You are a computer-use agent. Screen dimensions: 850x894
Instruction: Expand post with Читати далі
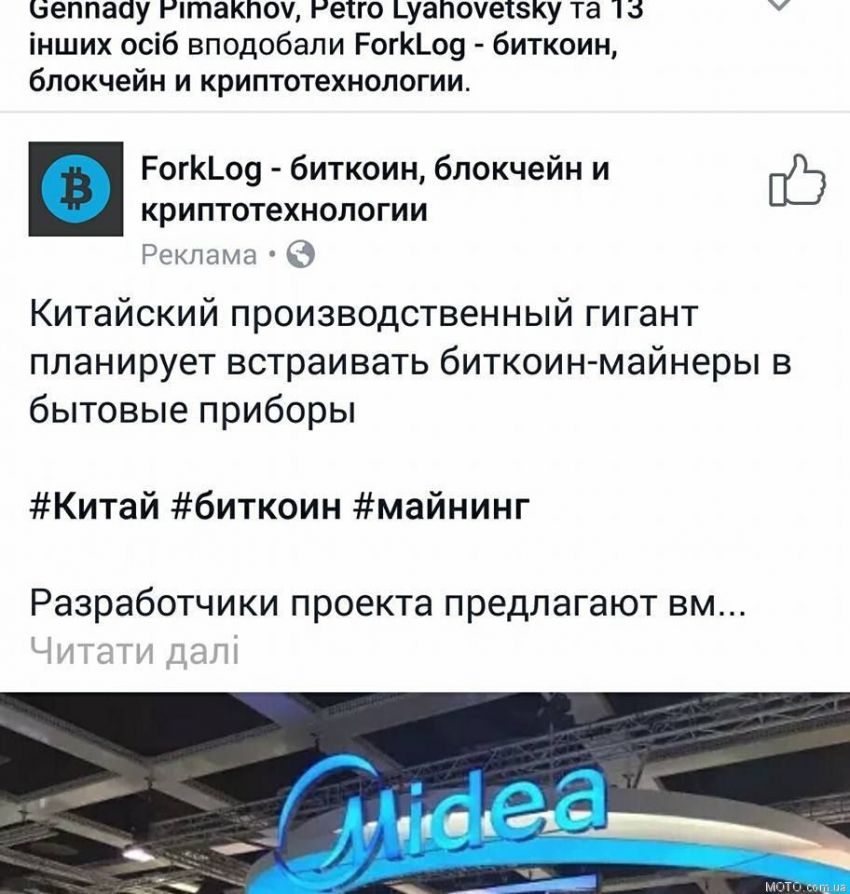click(x=135, y=652)
